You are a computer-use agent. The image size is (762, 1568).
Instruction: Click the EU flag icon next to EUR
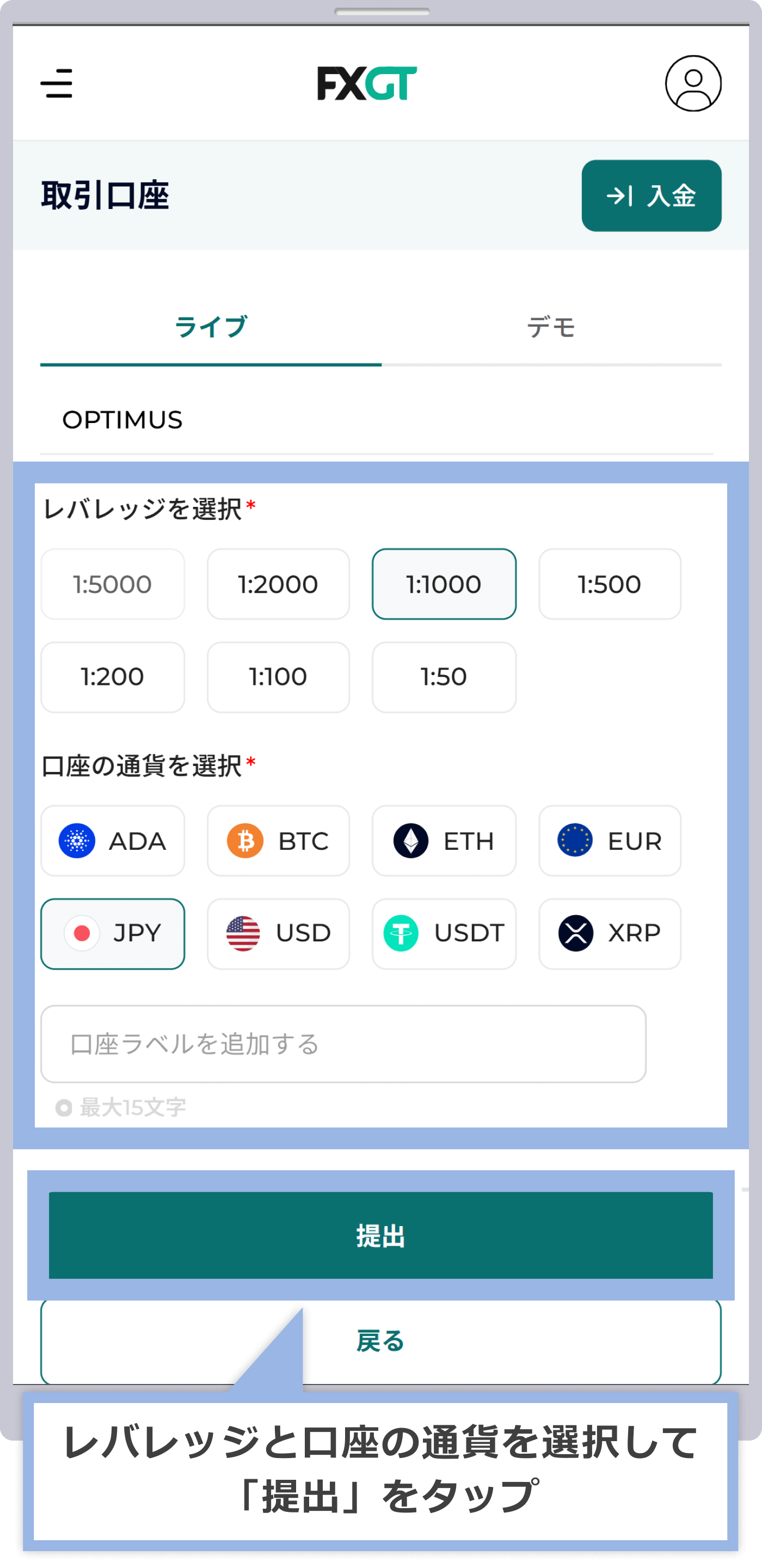coord(576,841)
